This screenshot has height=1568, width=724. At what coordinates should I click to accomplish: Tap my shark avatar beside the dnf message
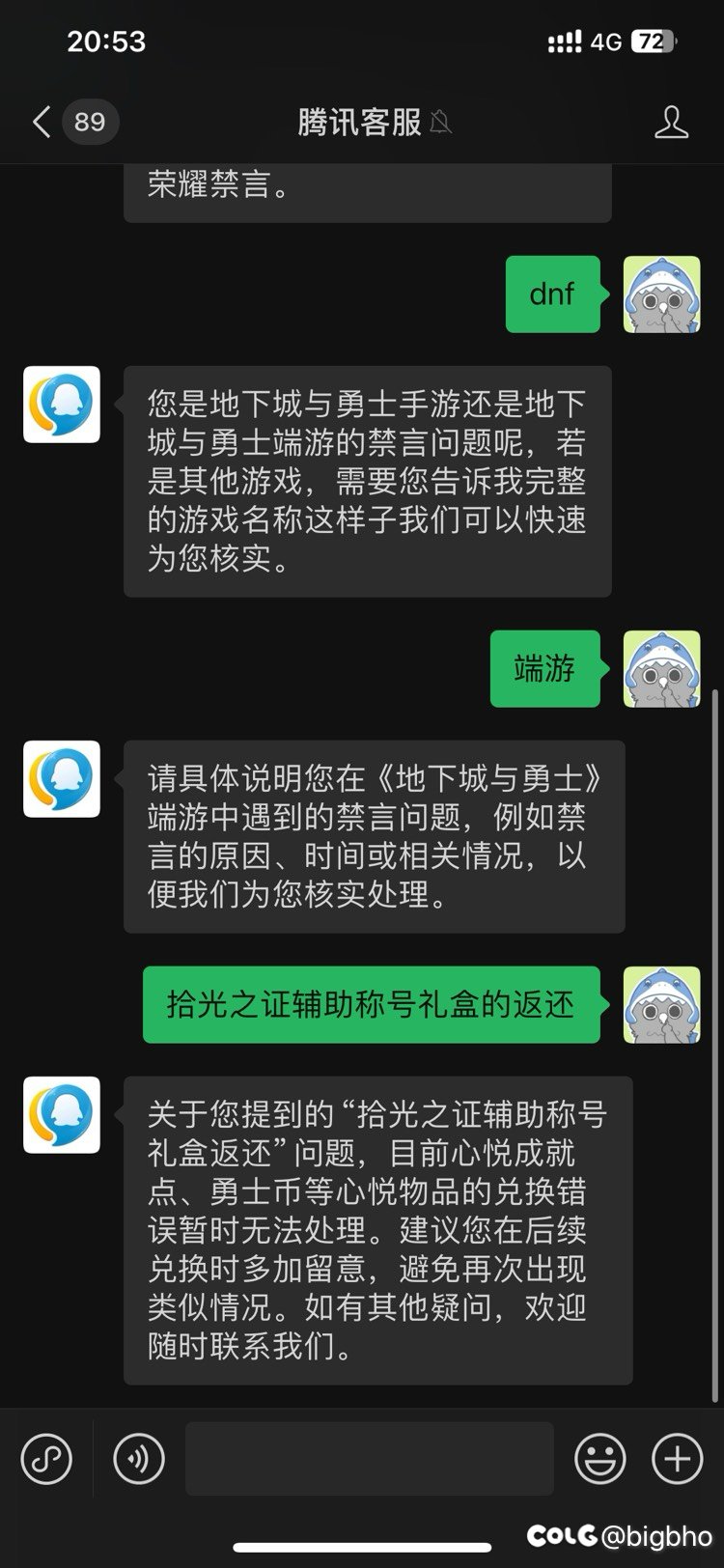(661, 294)
